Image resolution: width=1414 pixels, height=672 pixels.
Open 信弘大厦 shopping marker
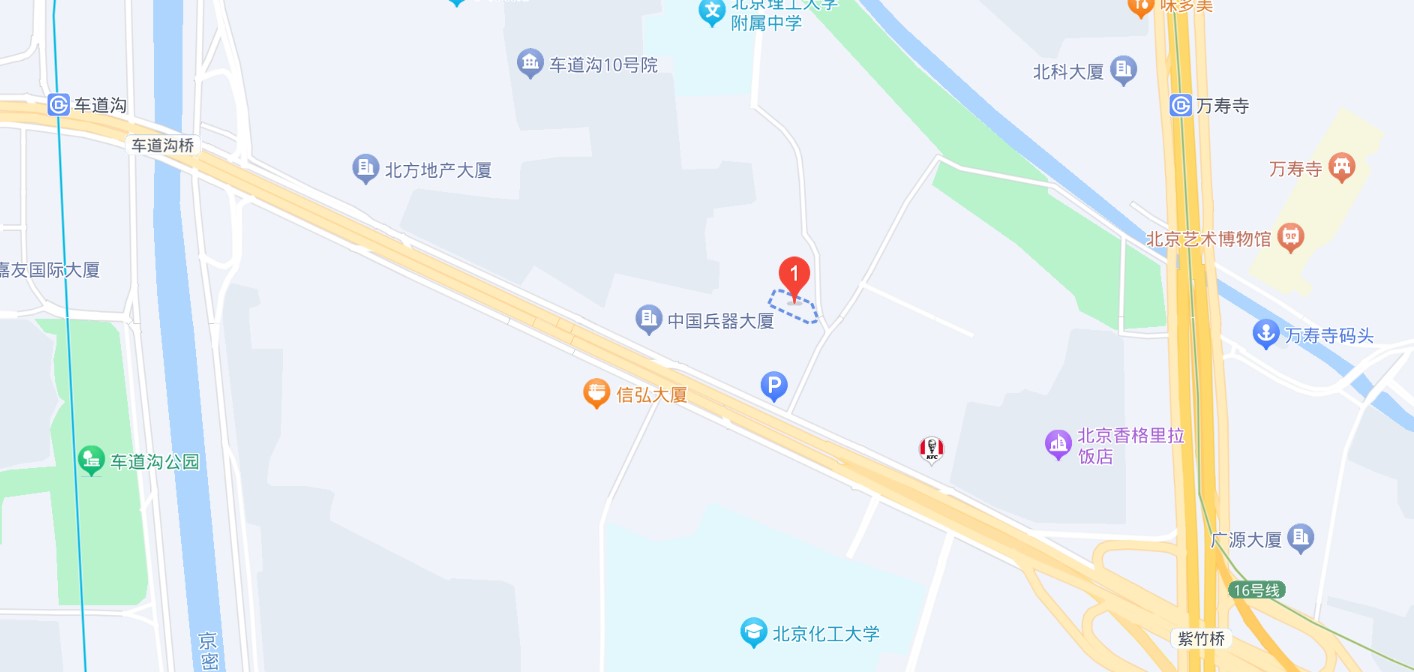597,393
